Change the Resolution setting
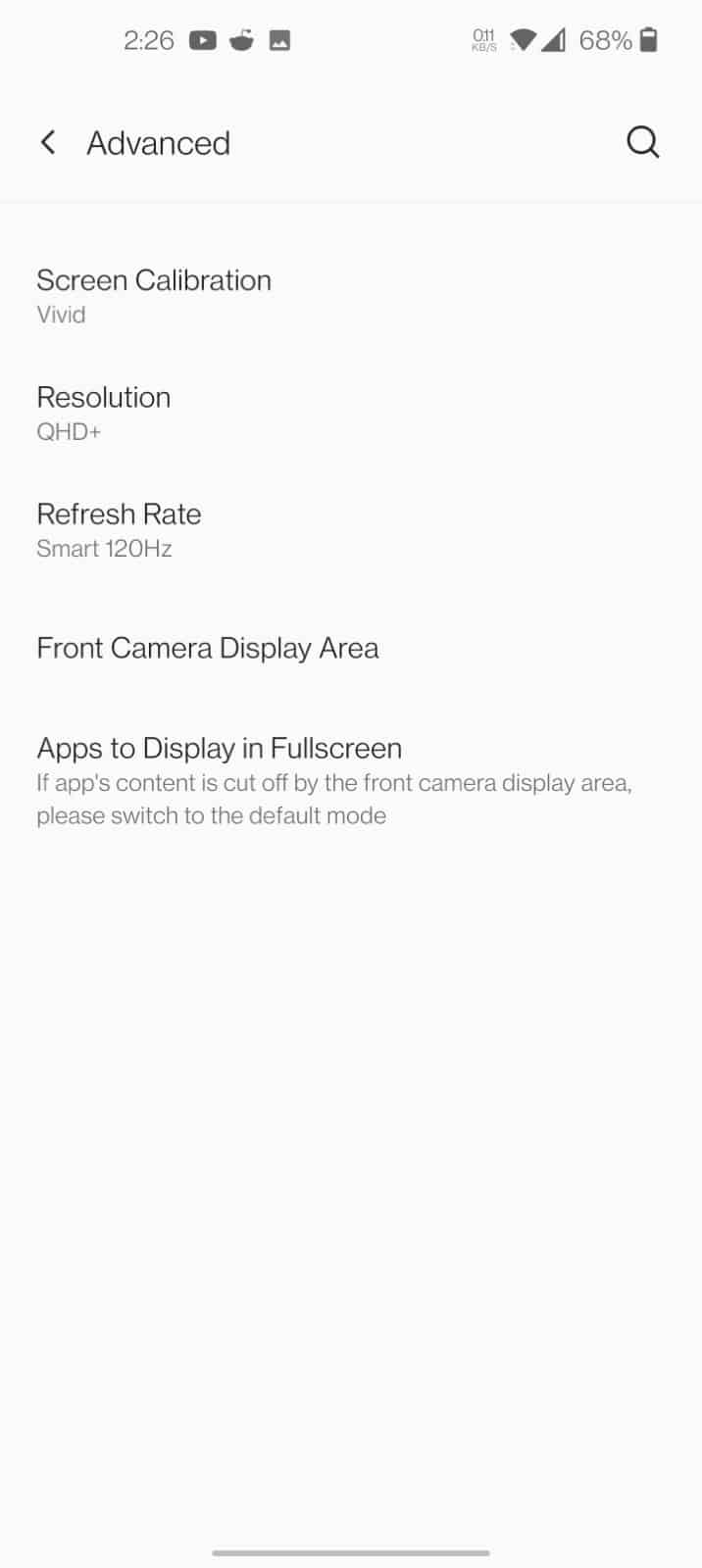Image resolution: width=702 pixels, height=1568 pixels. pyautogui.click(x=104, y=413)
